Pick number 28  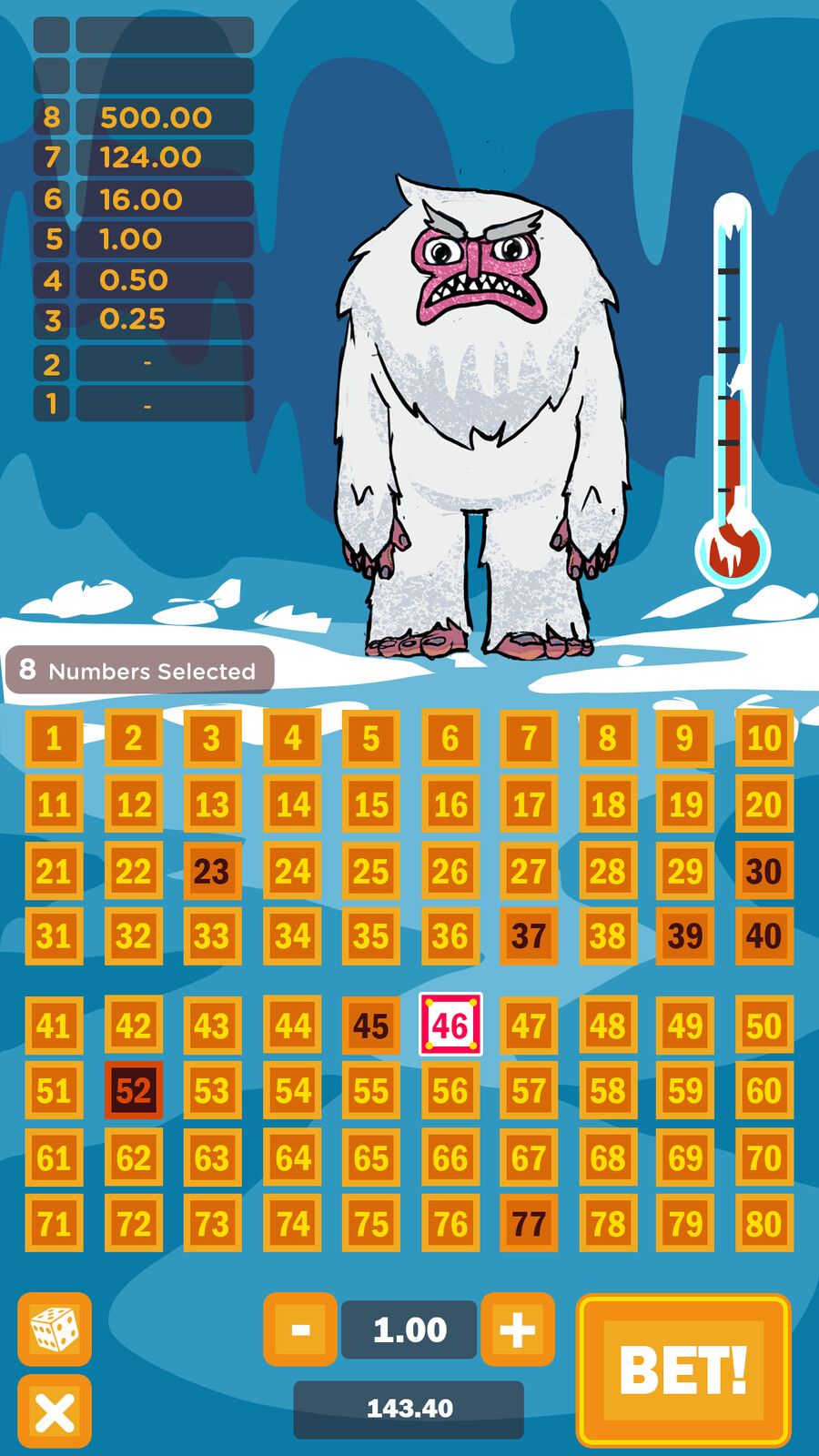tap(608, 871)
